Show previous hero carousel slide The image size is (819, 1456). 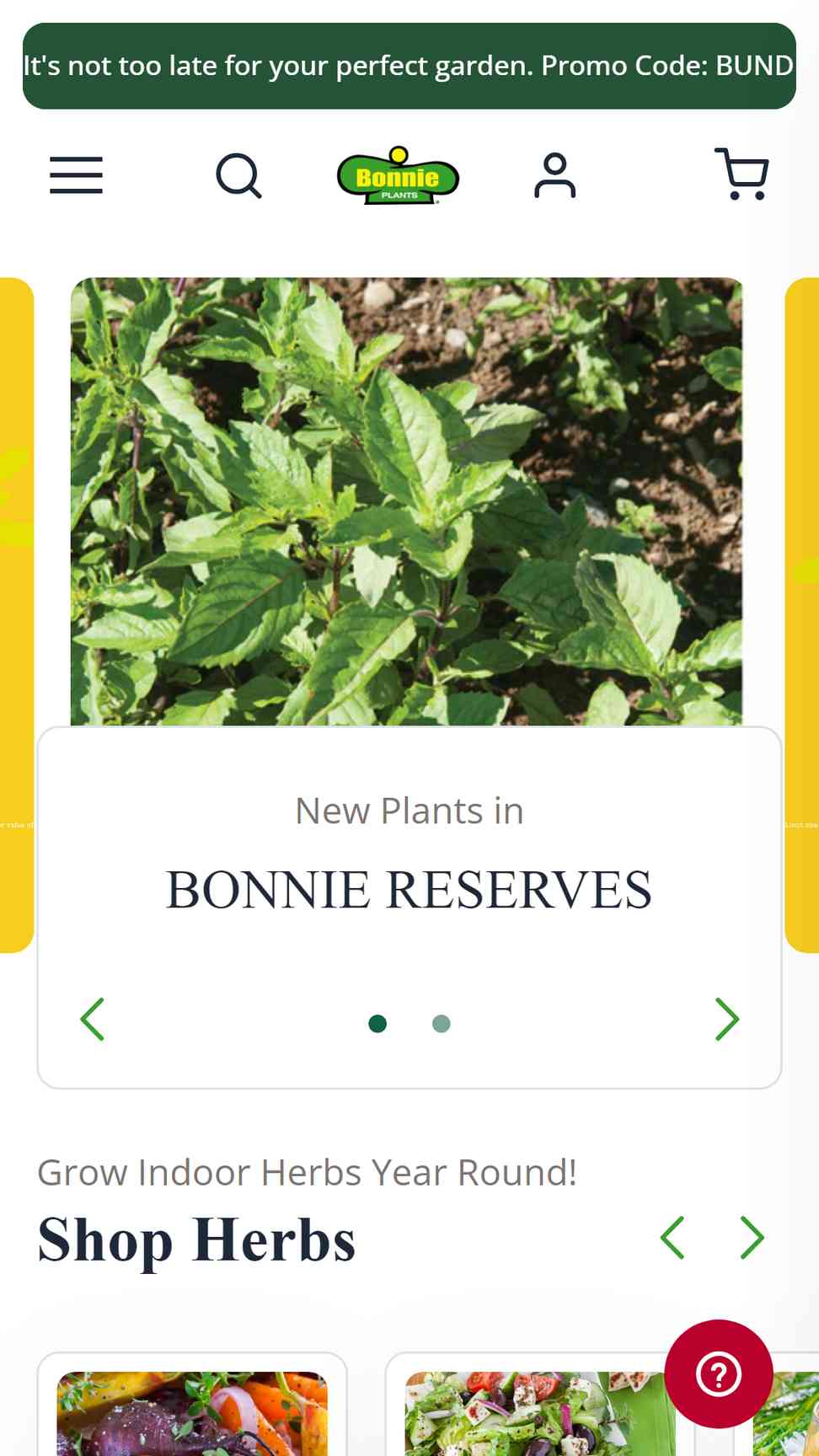point(93,1020)
